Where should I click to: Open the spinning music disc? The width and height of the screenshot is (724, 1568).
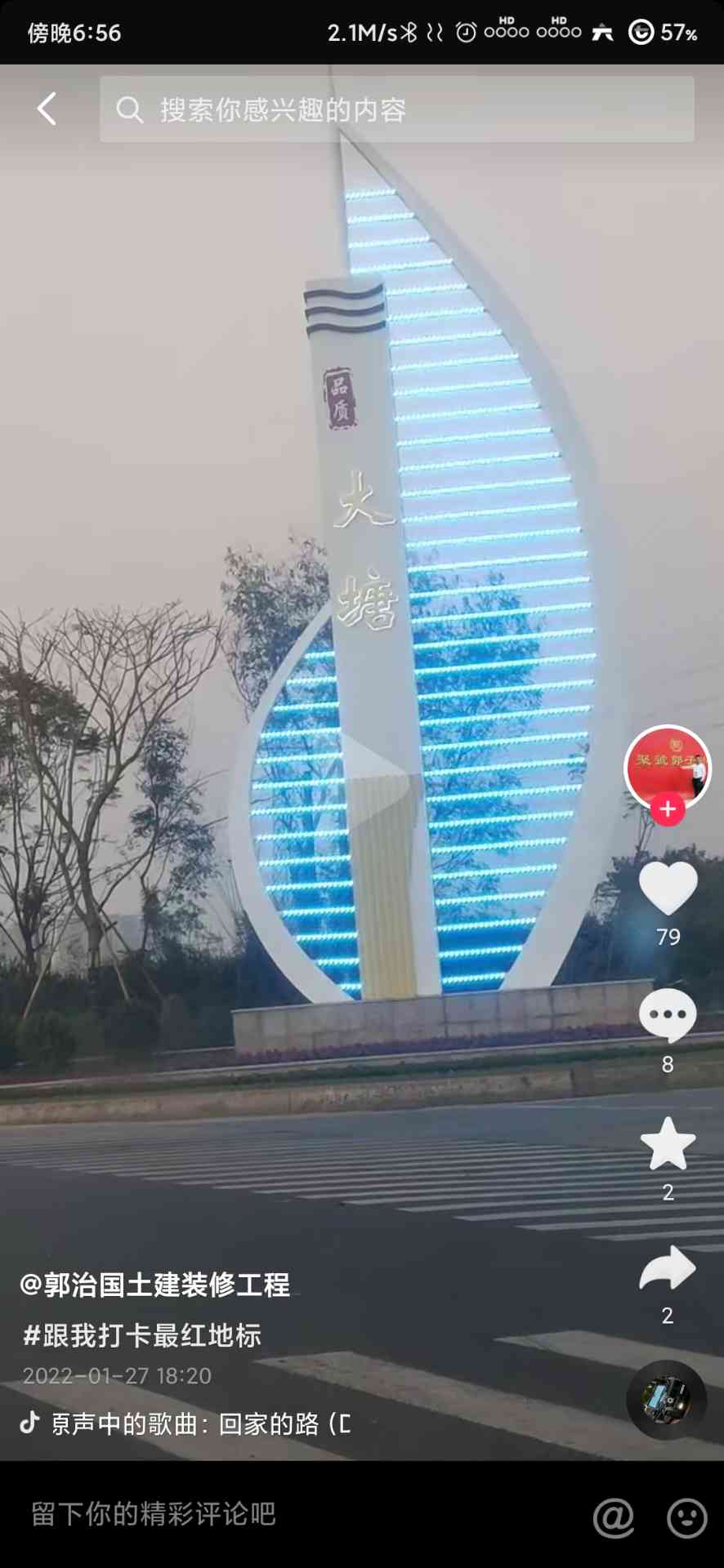[x=666, y=1399]
